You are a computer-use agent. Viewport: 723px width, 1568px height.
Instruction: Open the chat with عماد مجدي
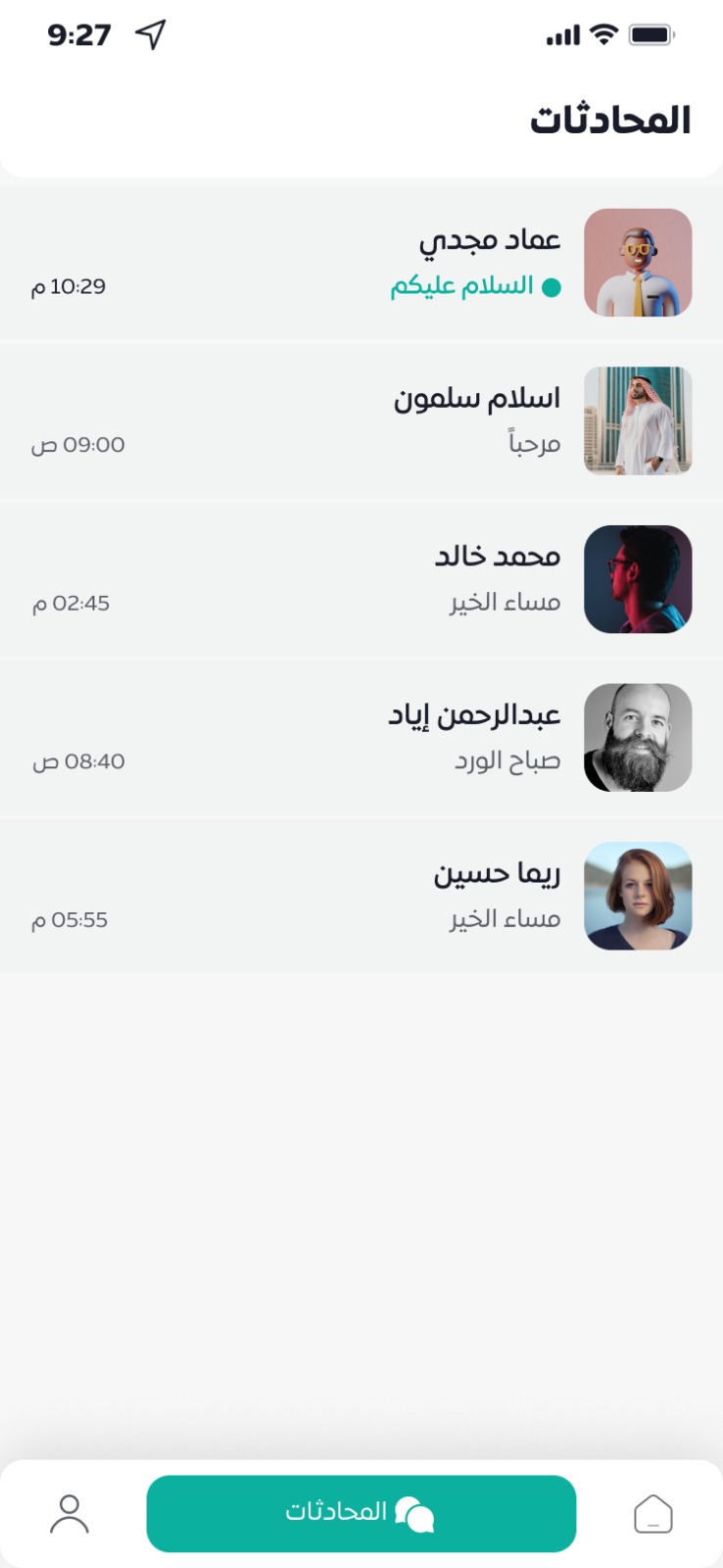(361, 263)
